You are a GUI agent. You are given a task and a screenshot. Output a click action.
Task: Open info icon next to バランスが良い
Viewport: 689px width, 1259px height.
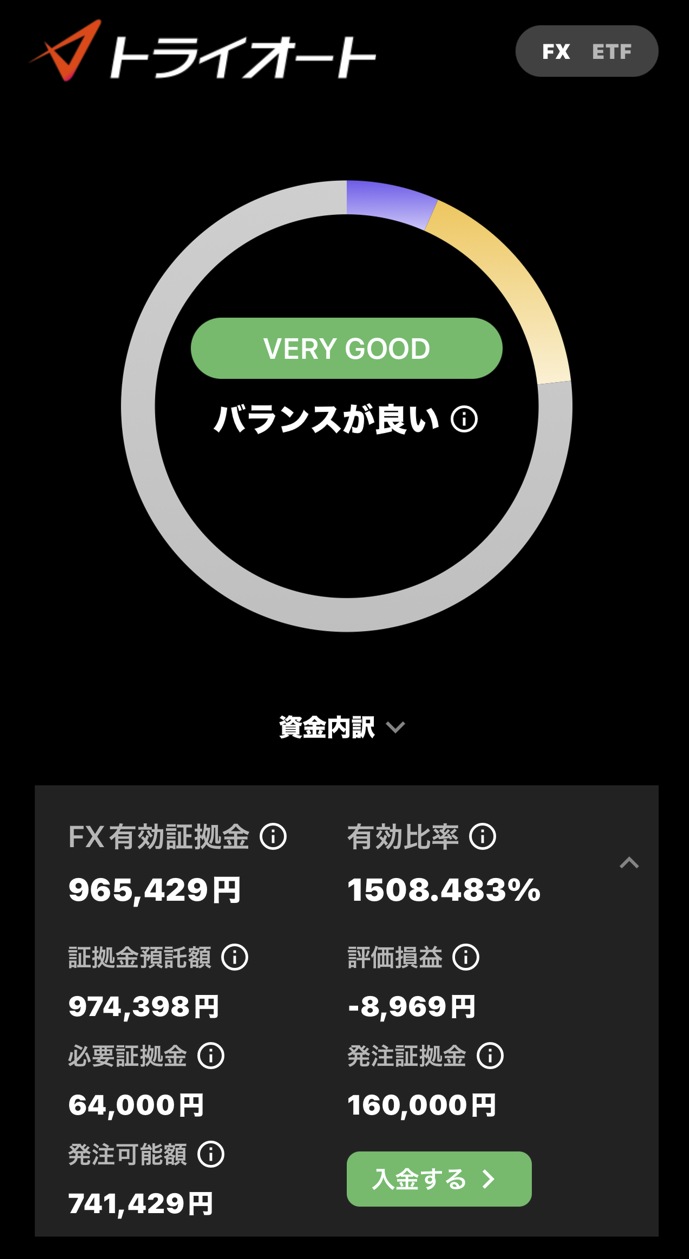pyautogui.click(x=464, y=419)
